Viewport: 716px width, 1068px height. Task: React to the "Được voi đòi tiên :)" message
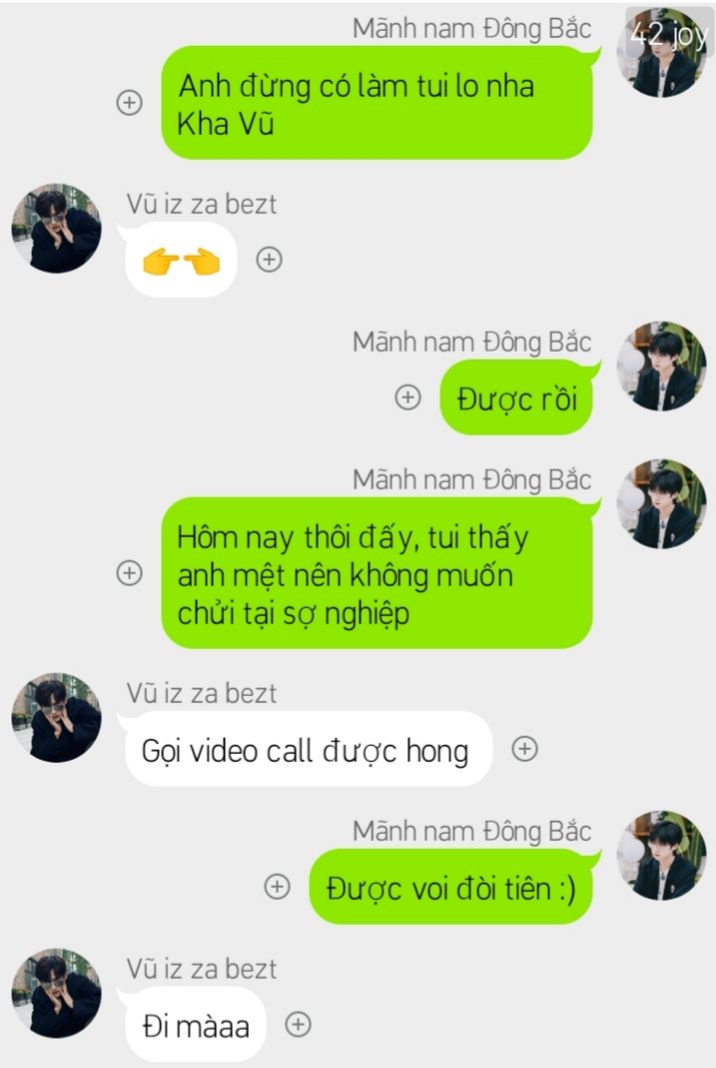point(277,886)
